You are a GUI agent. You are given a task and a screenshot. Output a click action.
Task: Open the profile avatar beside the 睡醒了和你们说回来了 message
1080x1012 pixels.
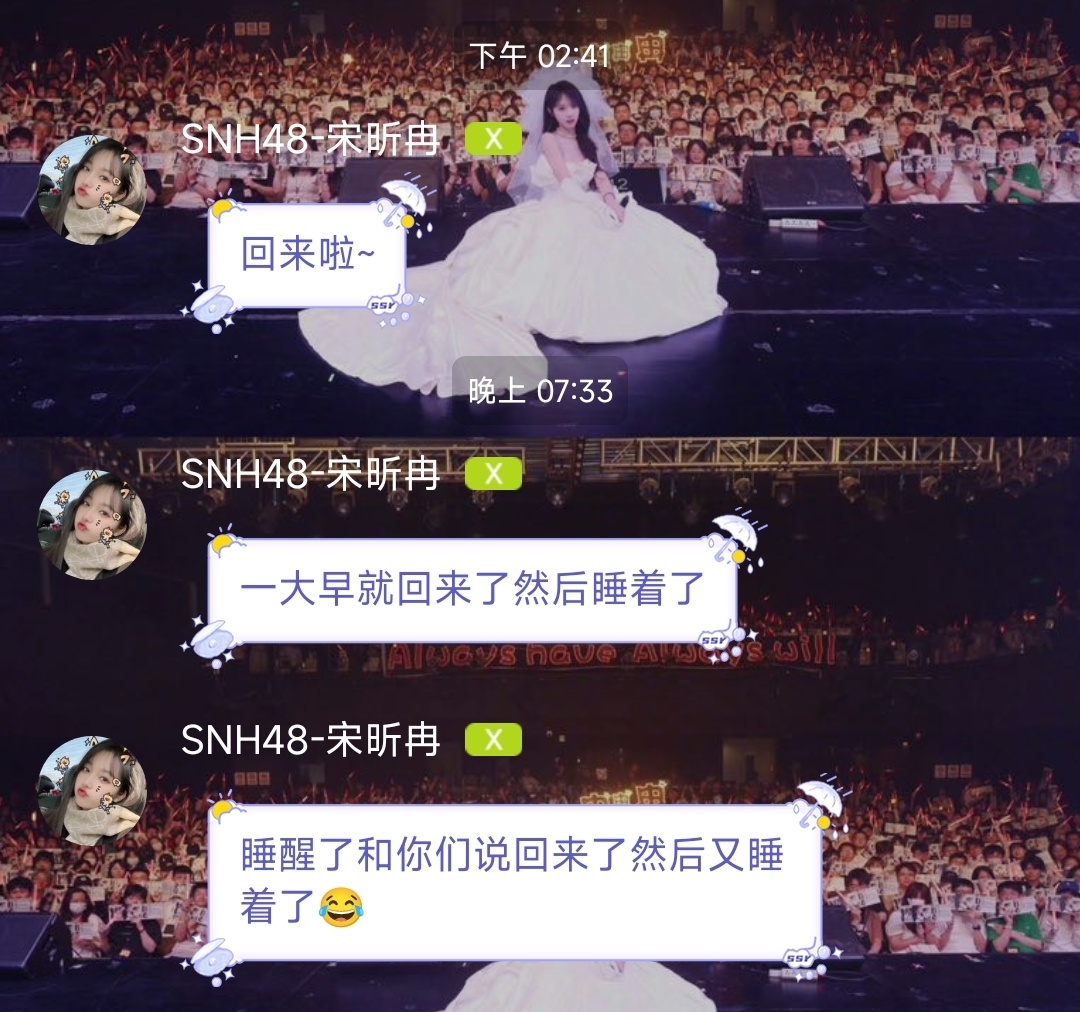coord(92,792)
